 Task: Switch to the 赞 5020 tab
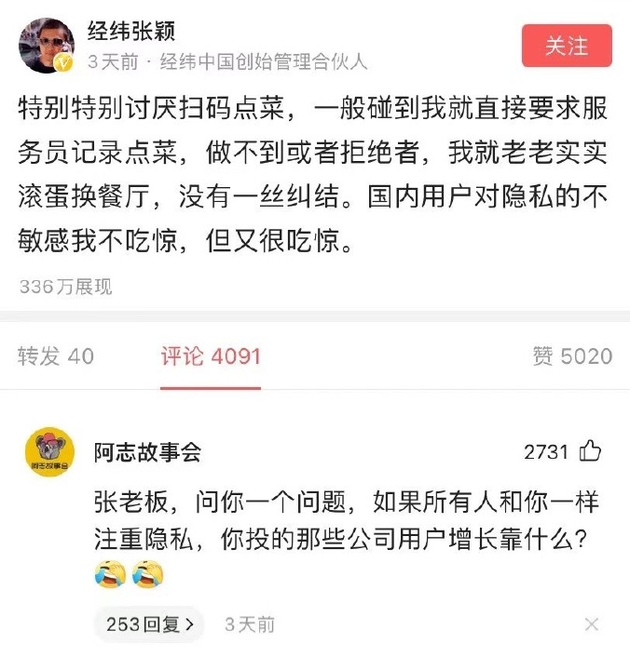[571, 357]
